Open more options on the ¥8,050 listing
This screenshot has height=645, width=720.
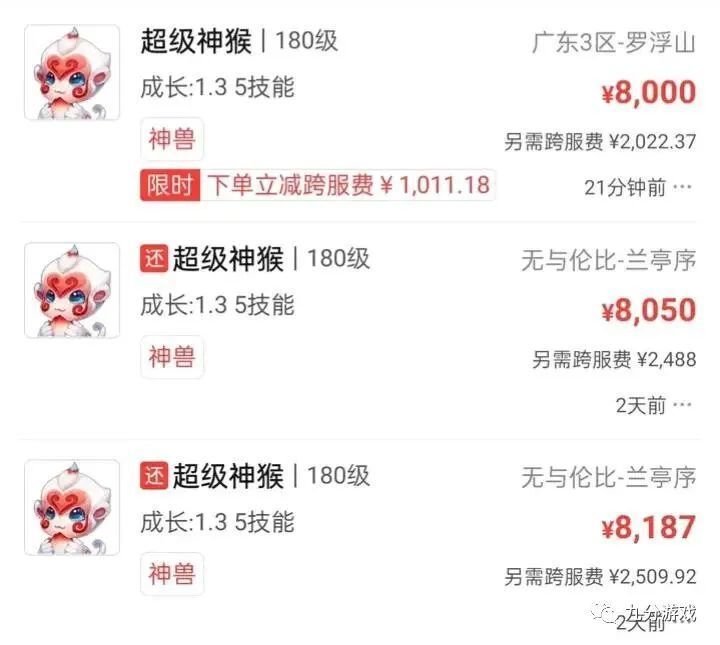click(682, 405)
